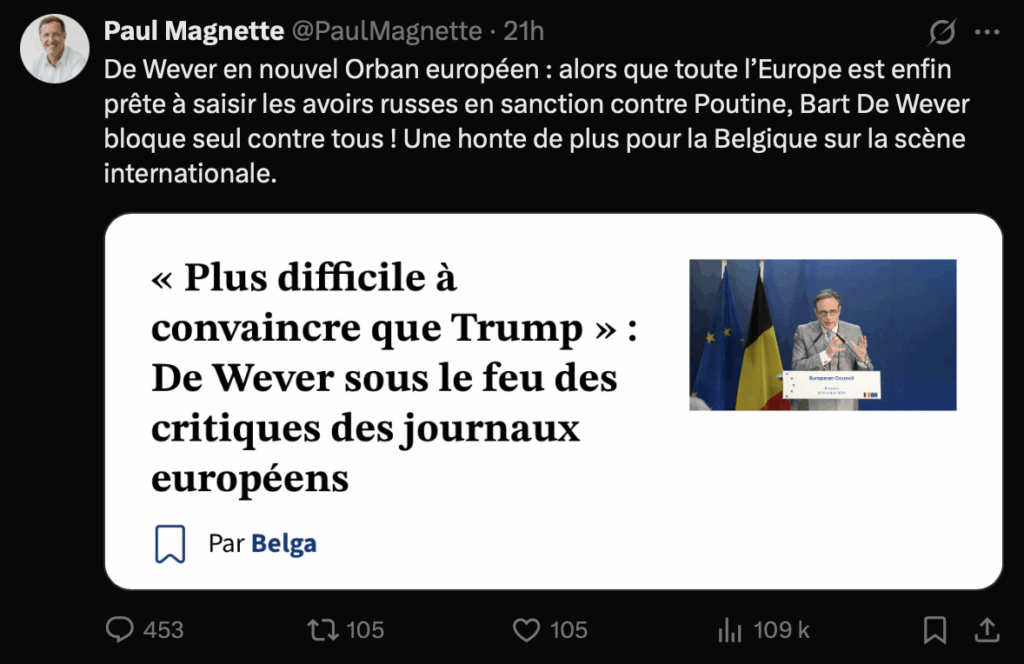Screen dimensions: 1024x664
Task: Reply to Paul Magnette's post
Action: (x=121, y=629)
